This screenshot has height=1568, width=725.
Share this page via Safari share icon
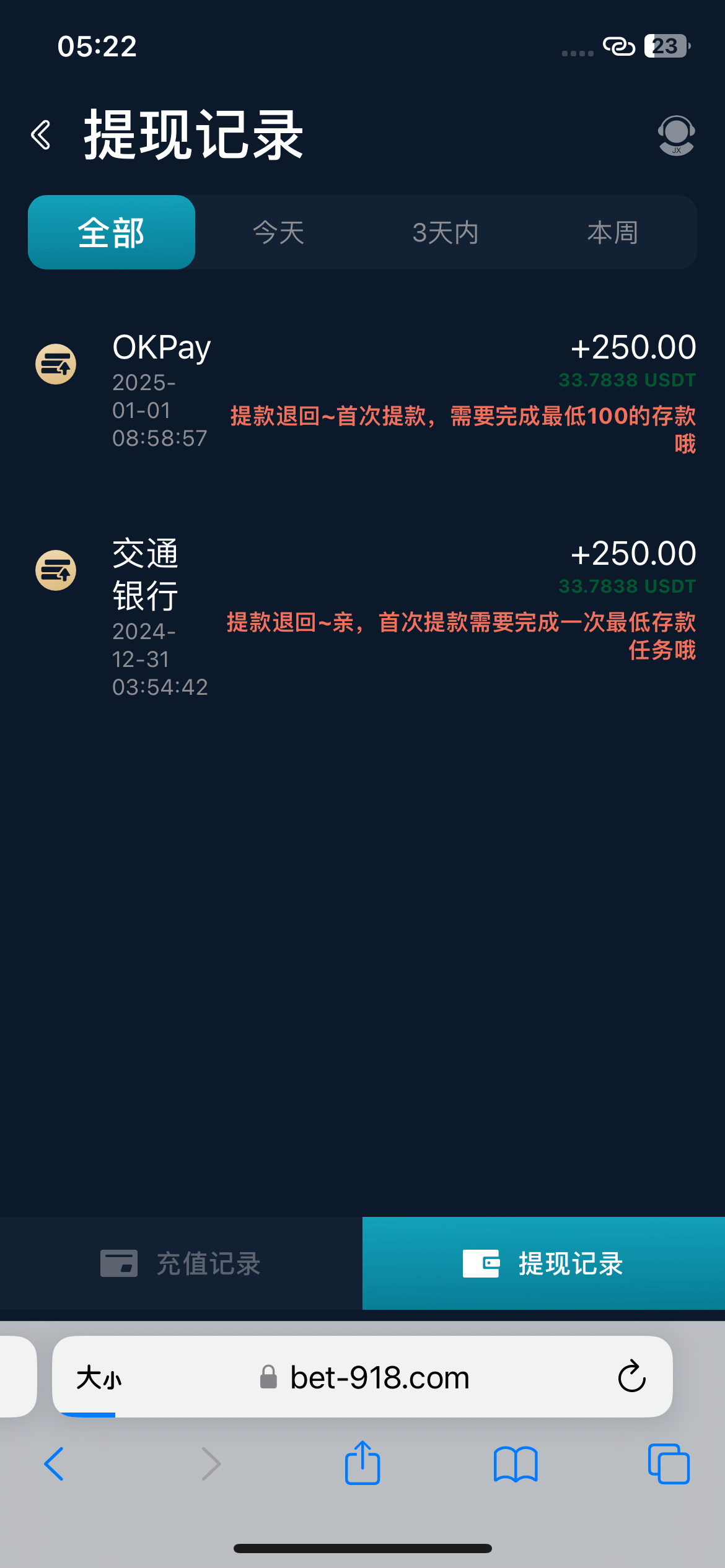(362, 1463)
